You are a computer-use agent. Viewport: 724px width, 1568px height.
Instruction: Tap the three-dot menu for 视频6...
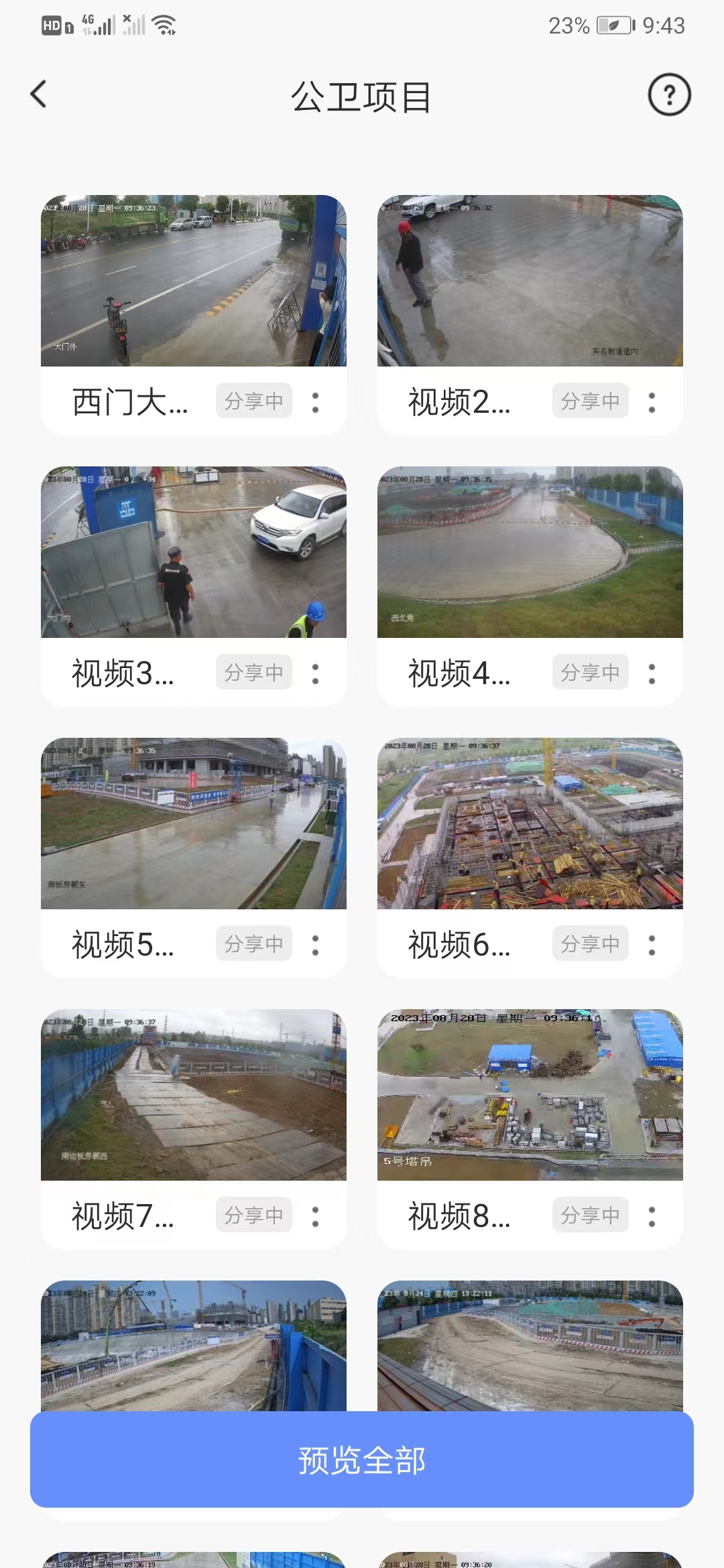652,945
